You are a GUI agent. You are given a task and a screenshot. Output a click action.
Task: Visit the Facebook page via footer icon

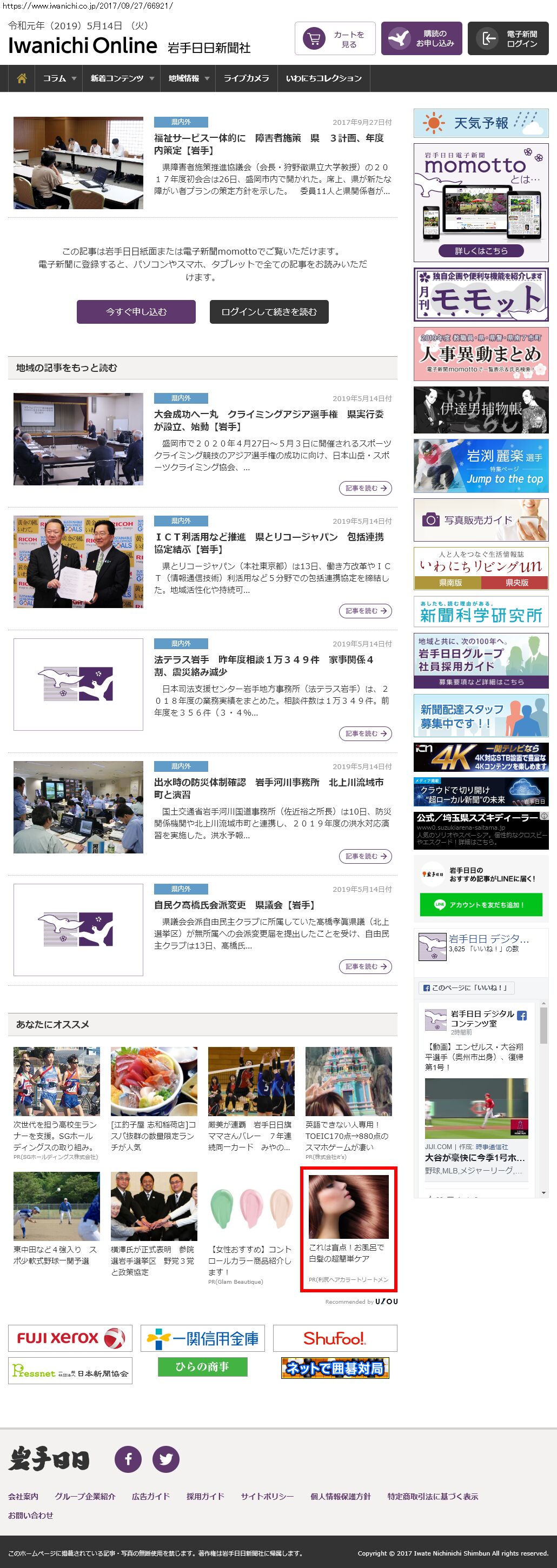pos(128,1458)
